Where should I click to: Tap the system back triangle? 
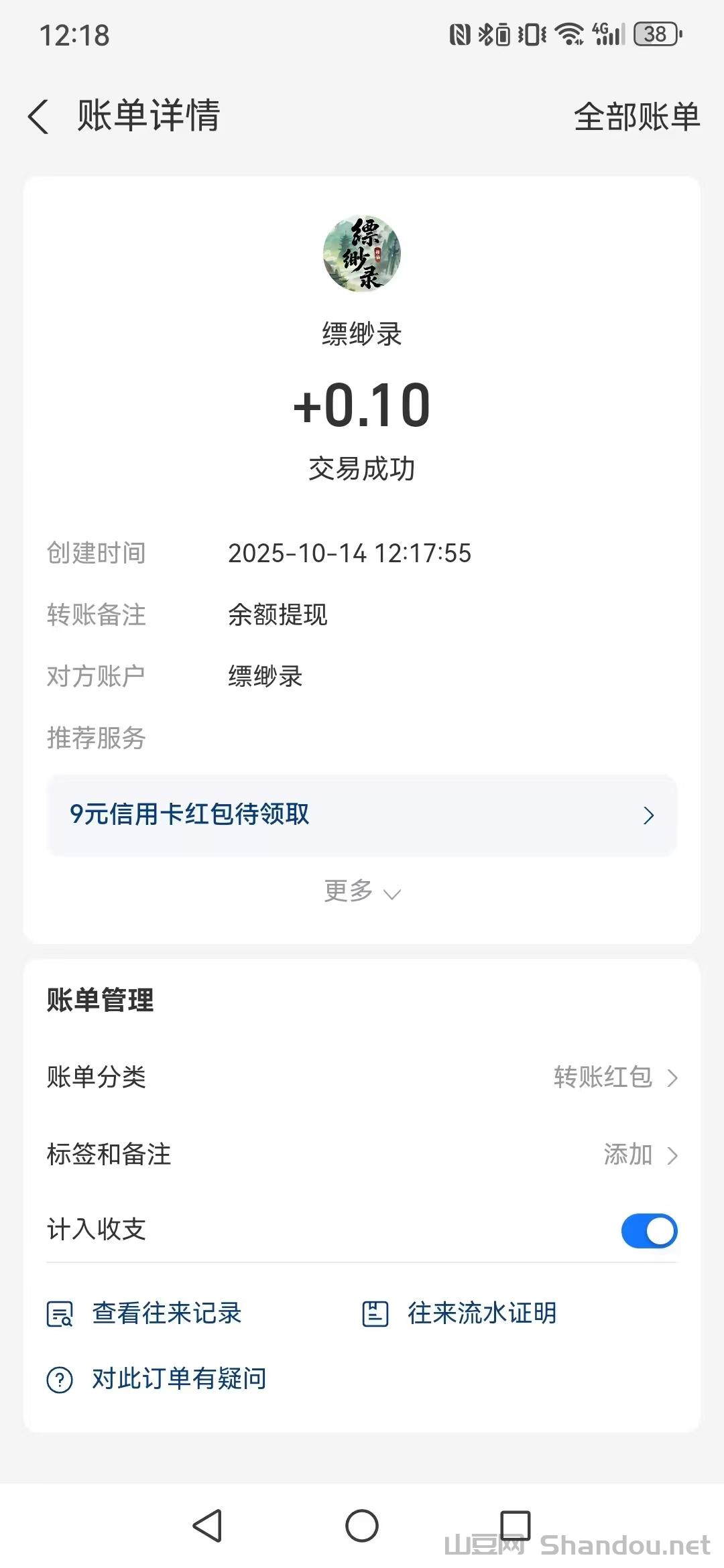(208, 1526)
